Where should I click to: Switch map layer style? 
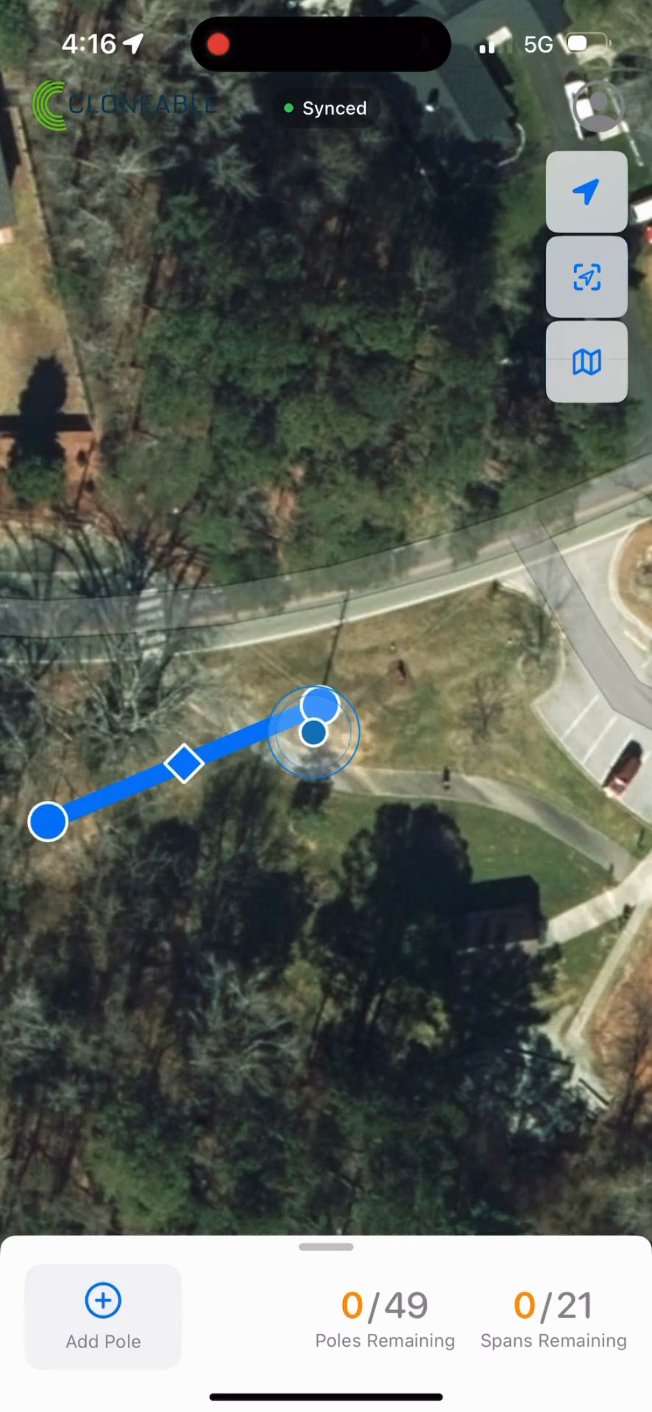coord(587,362)
